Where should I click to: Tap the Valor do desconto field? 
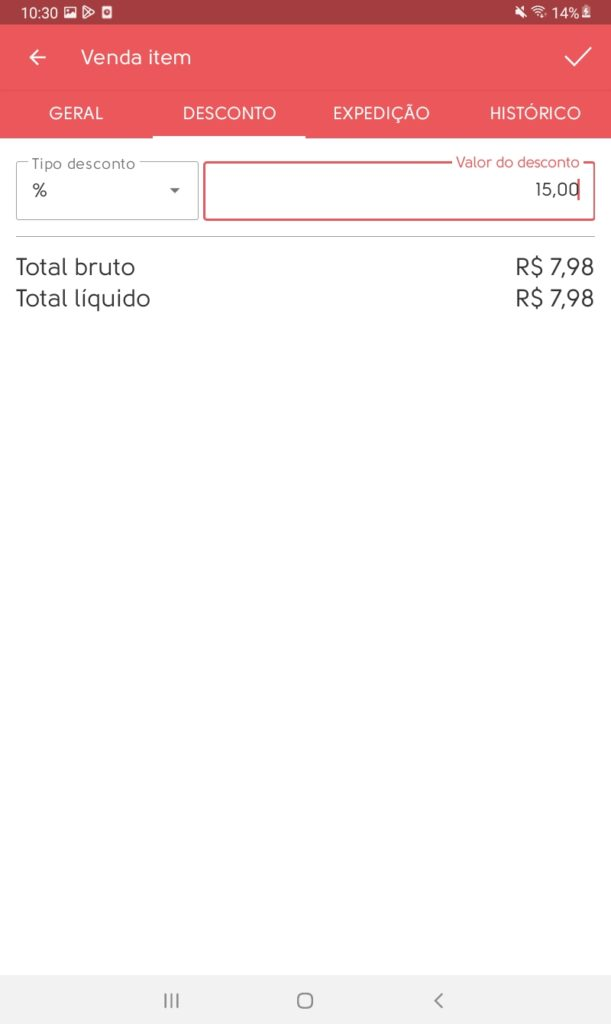pos(398,190)
